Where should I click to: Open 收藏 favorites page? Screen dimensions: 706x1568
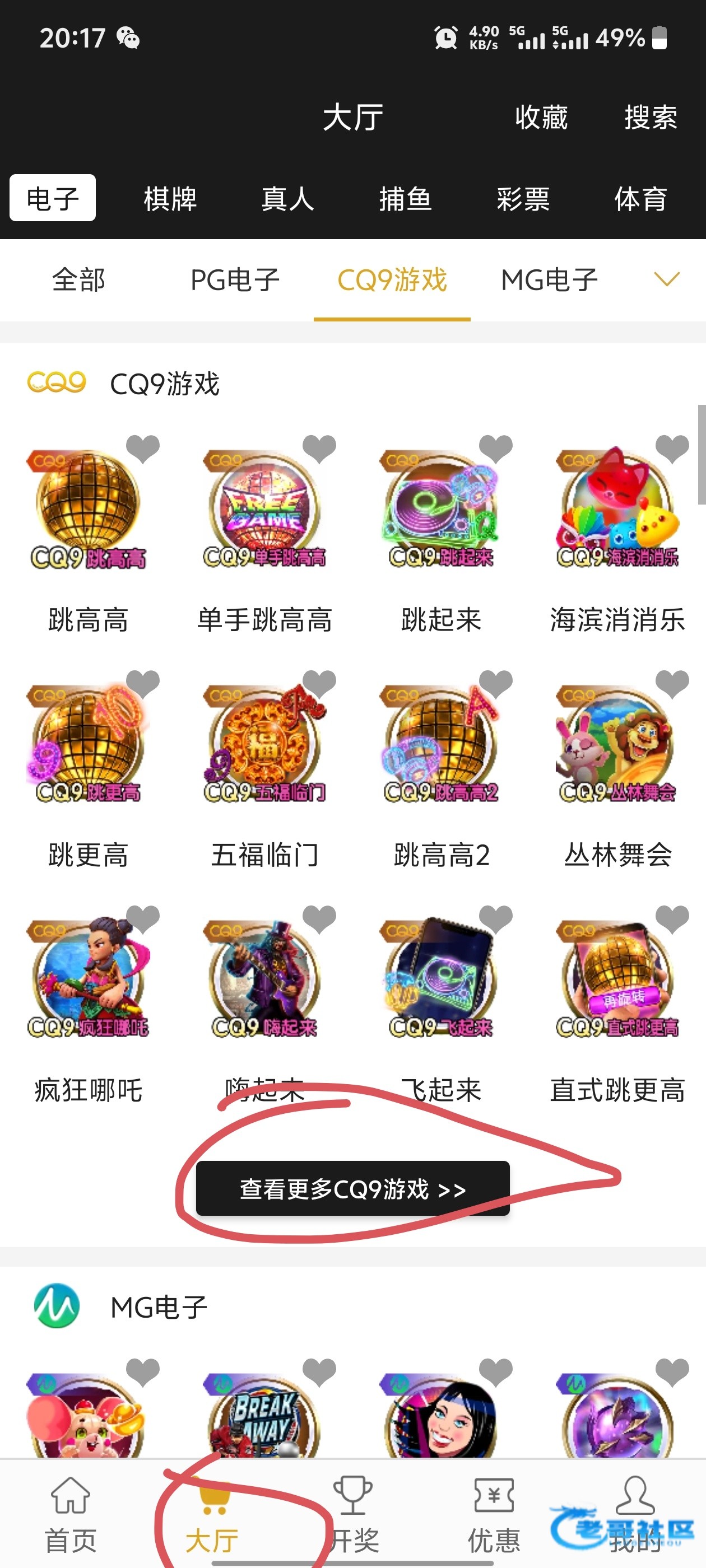541,117
